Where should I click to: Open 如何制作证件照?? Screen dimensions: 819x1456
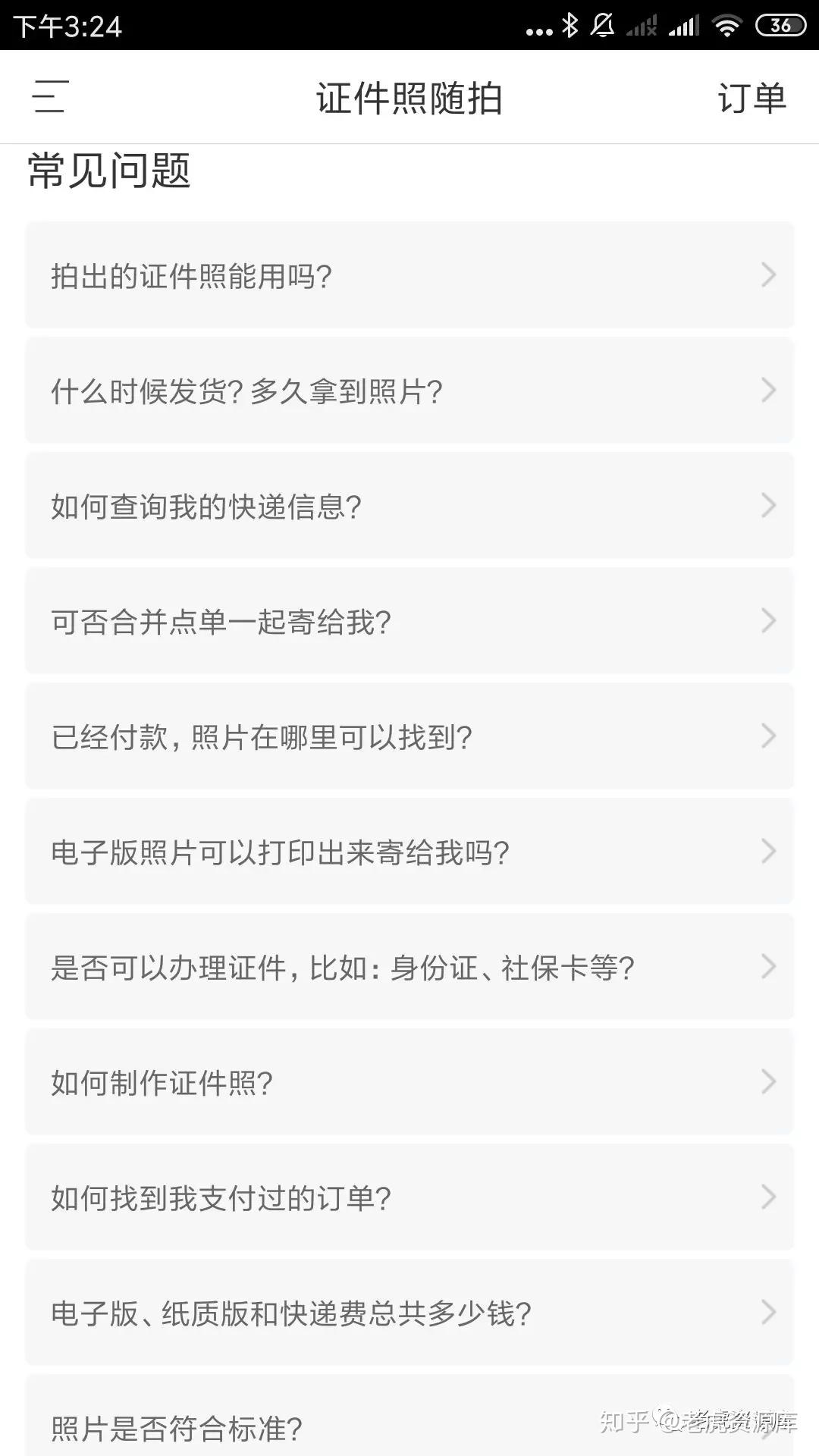(409, 1082)
